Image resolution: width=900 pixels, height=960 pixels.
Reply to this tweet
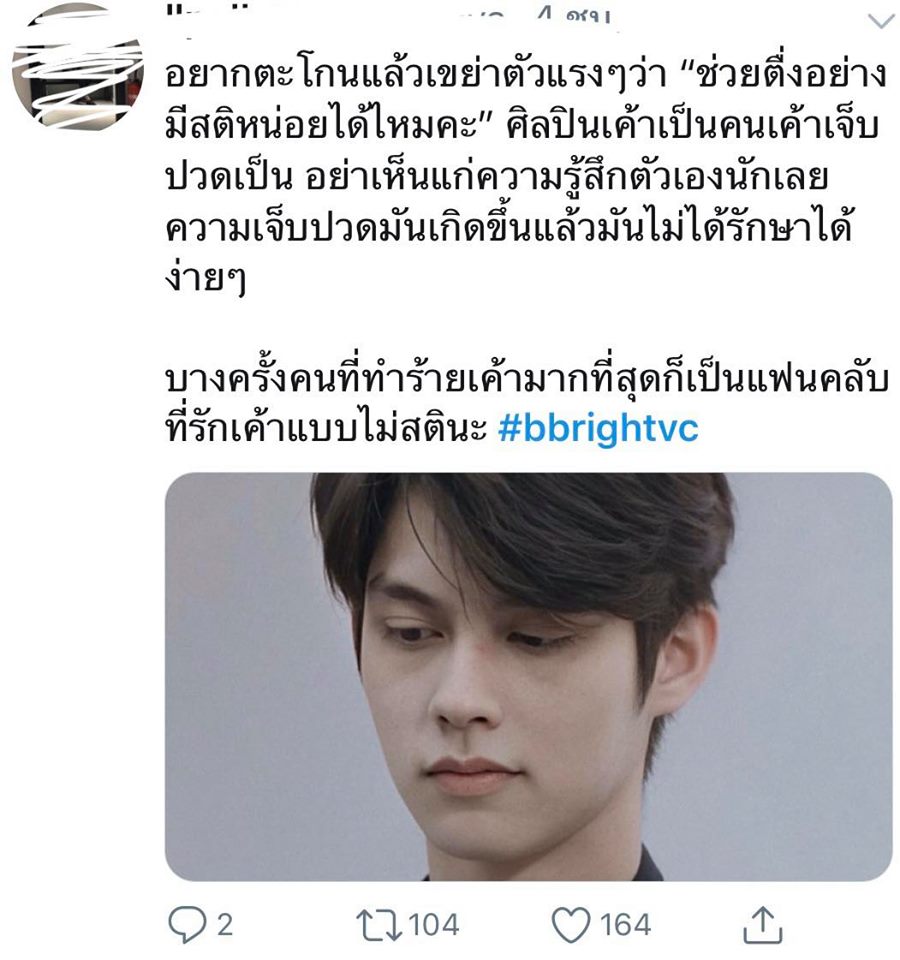[x=186, y=925]
